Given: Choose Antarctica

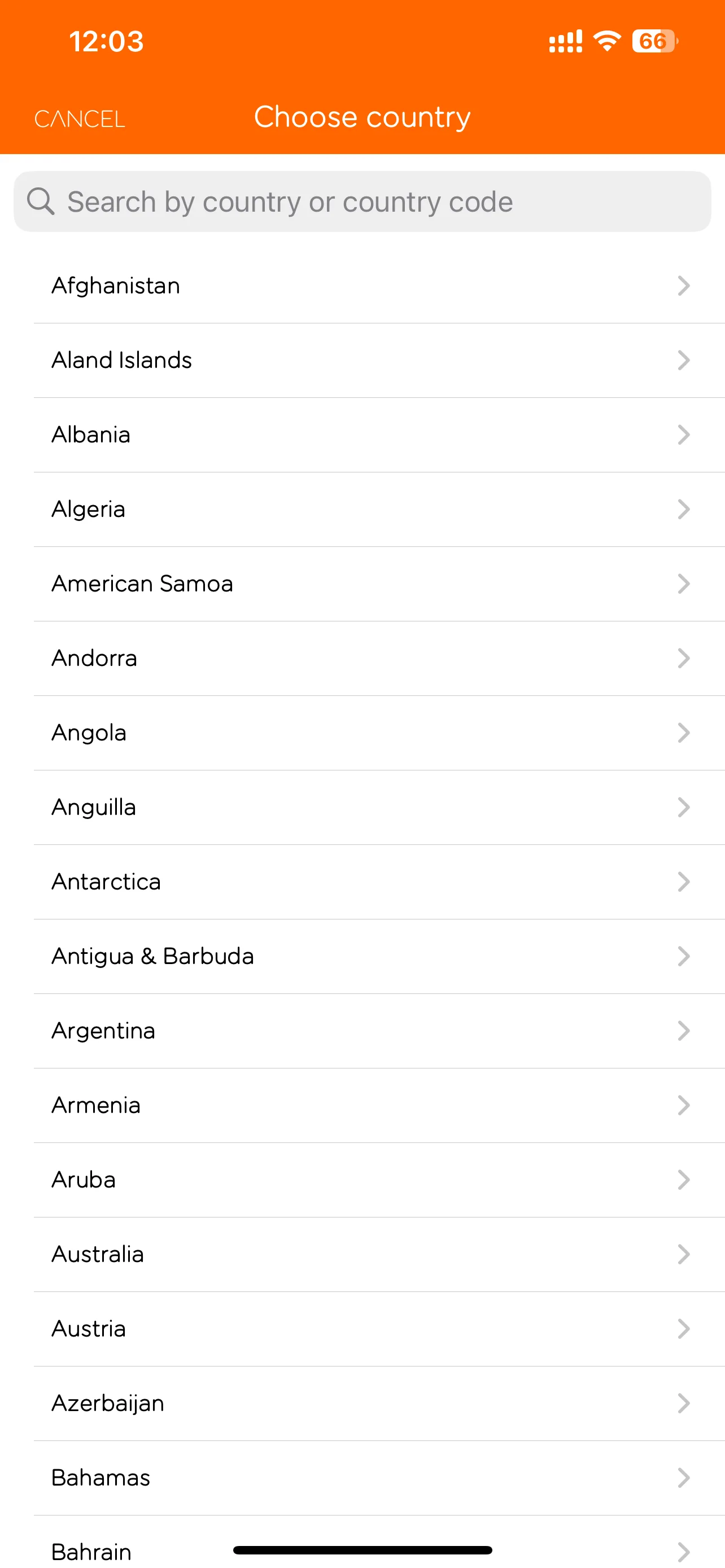Looking at the screenshot, I should click(x=362, y=882).
